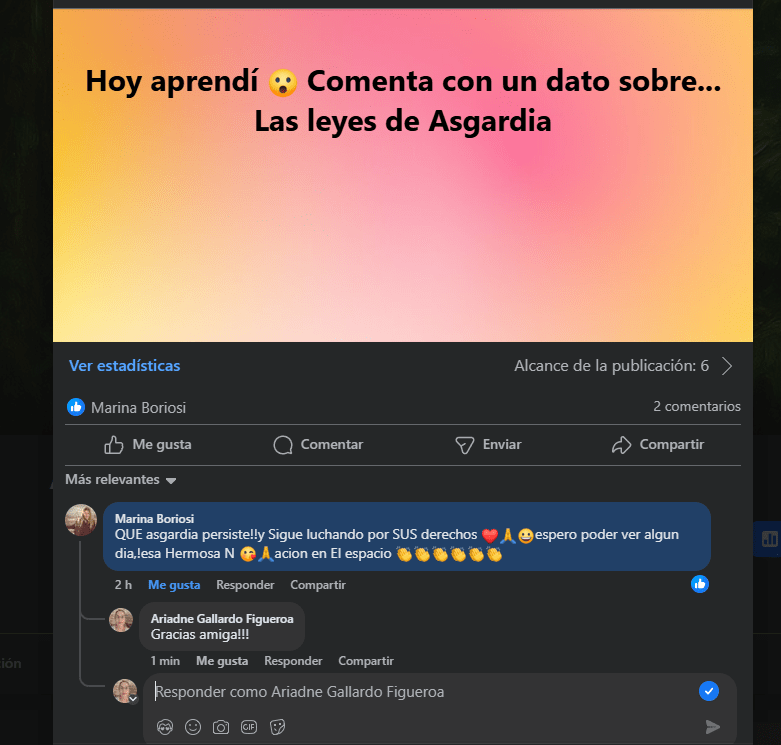Like the post with Me gusta
Viewport: 781px width, 745px height.
tap(148, 444)
